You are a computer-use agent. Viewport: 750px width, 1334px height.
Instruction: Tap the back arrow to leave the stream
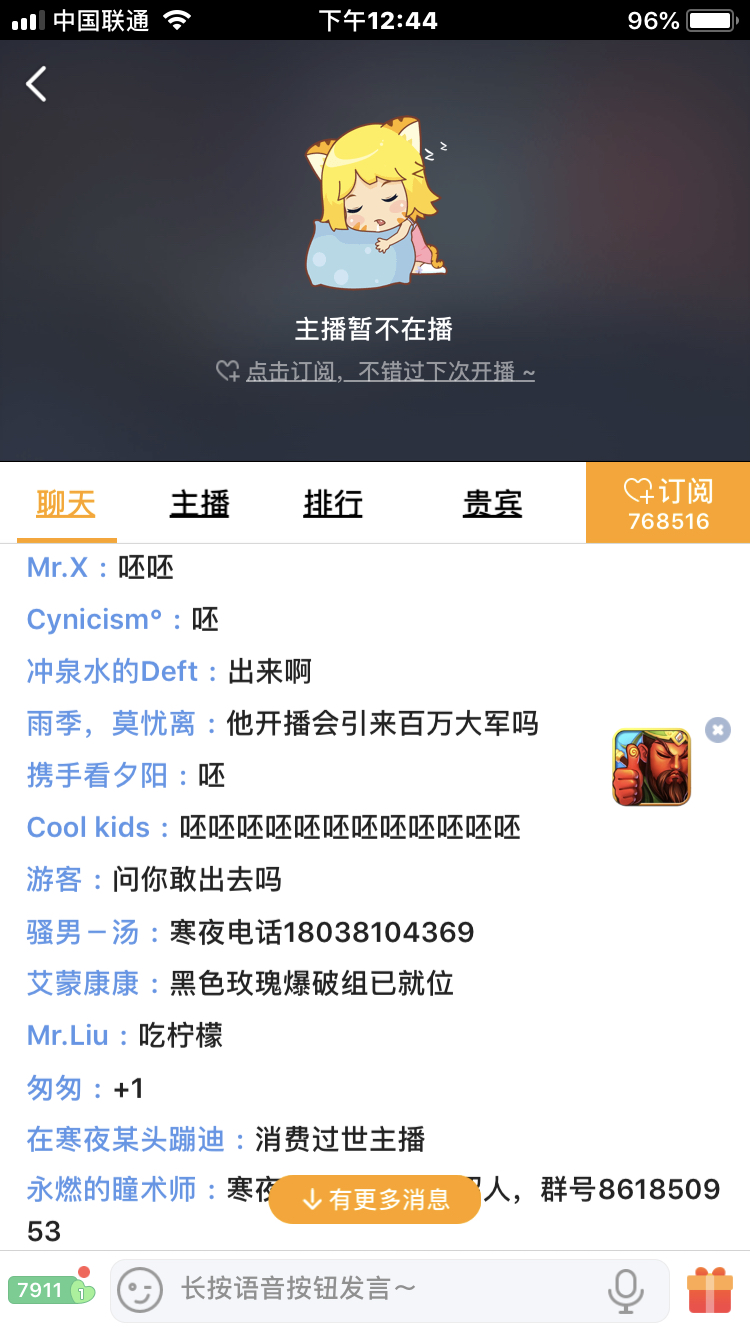coord(36,84)
